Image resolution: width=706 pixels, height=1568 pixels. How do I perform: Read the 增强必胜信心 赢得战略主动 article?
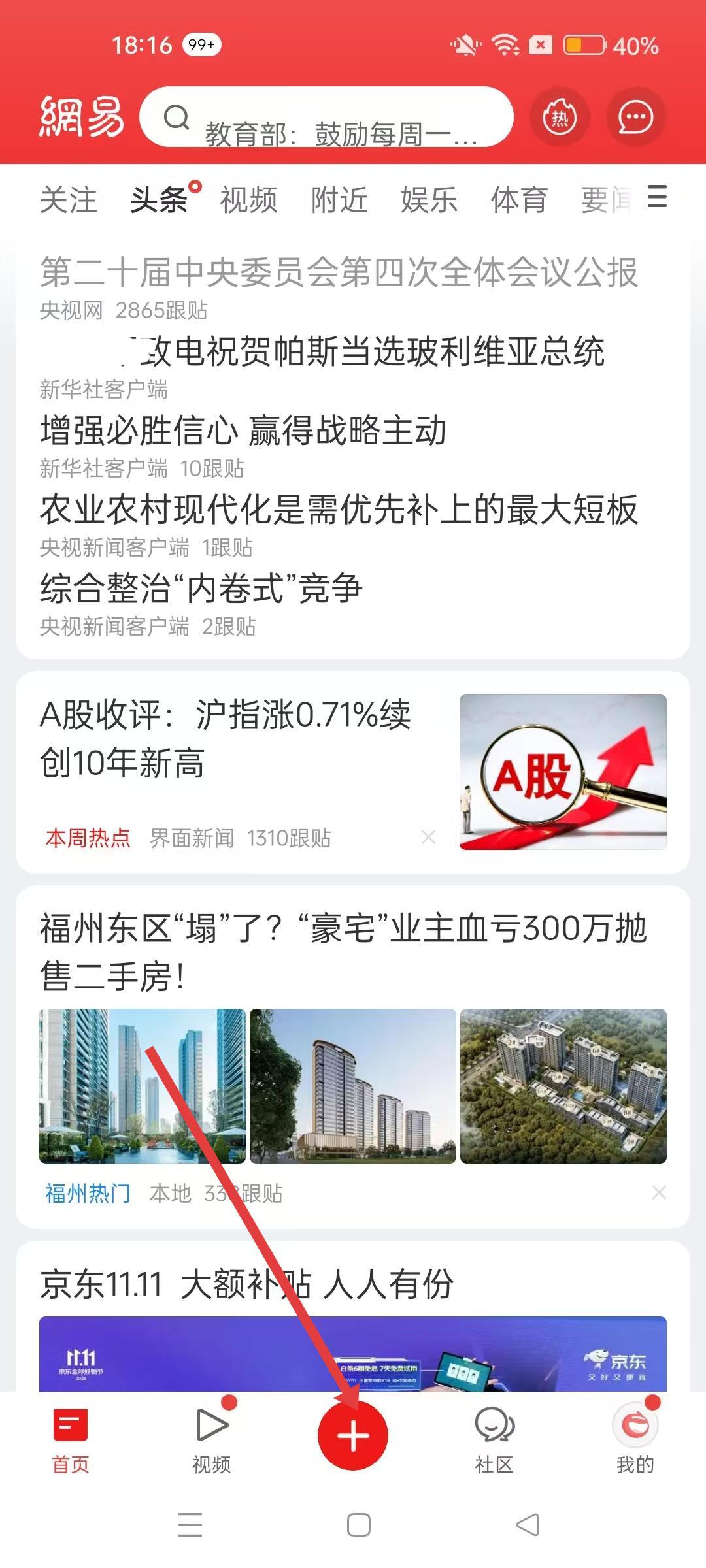click(243, 431)
